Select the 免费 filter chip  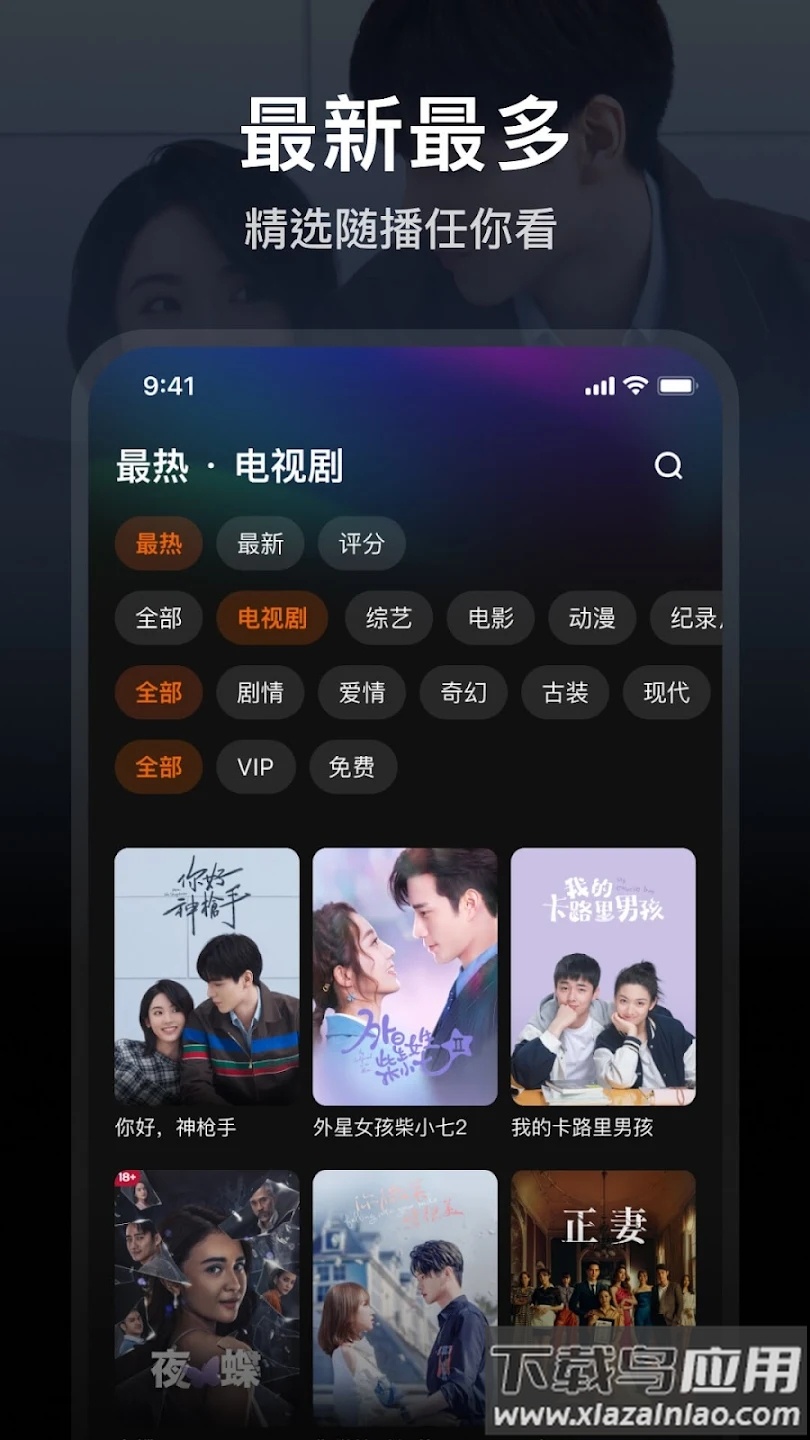[x=352, y=767]
